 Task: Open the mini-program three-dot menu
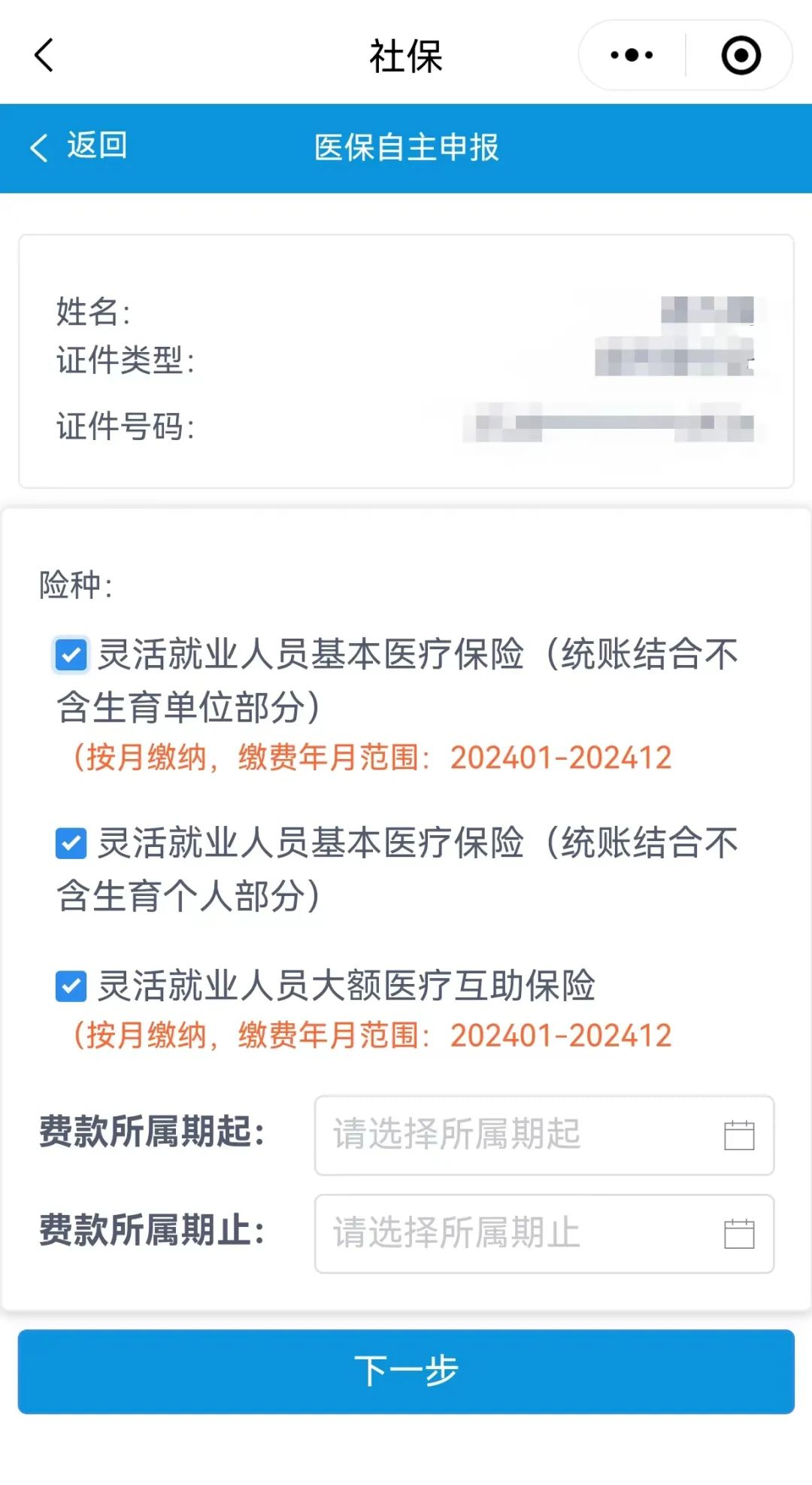[632, 55]
